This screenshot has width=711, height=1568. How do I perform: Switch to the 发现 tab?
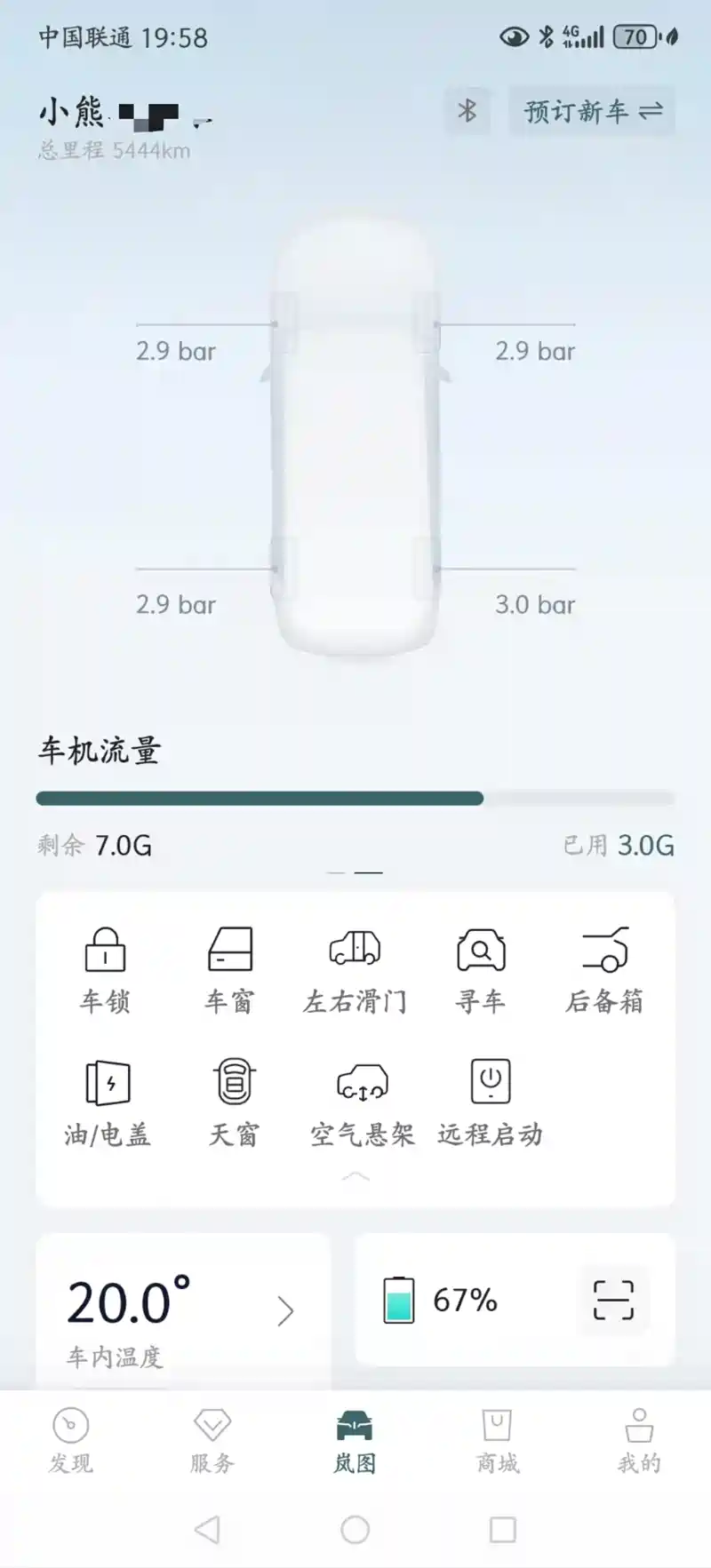click(71, 1441)
